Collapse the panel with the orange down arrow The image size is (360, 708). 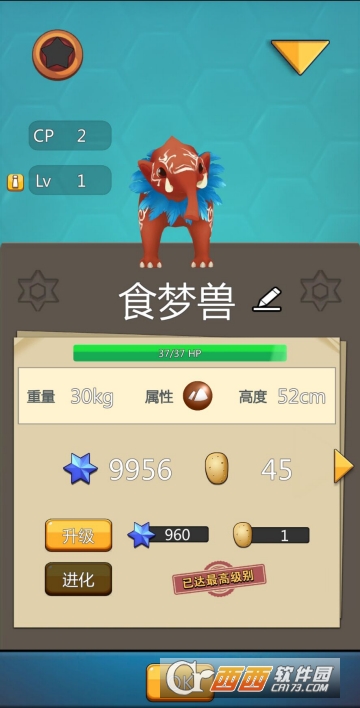(x=300, y=56)
